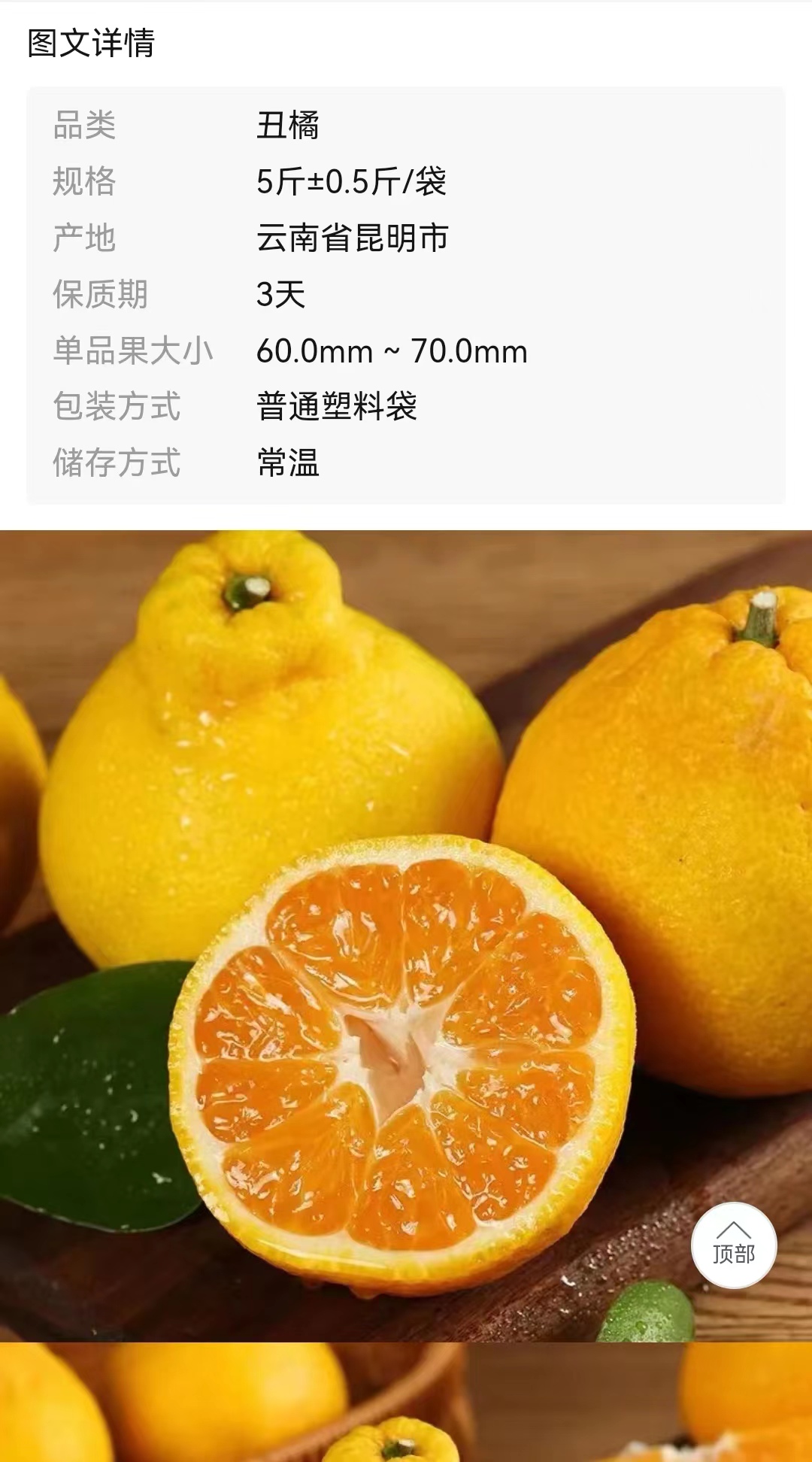Tap the 顶部 back-to-top button

[x=733, y=1245]
